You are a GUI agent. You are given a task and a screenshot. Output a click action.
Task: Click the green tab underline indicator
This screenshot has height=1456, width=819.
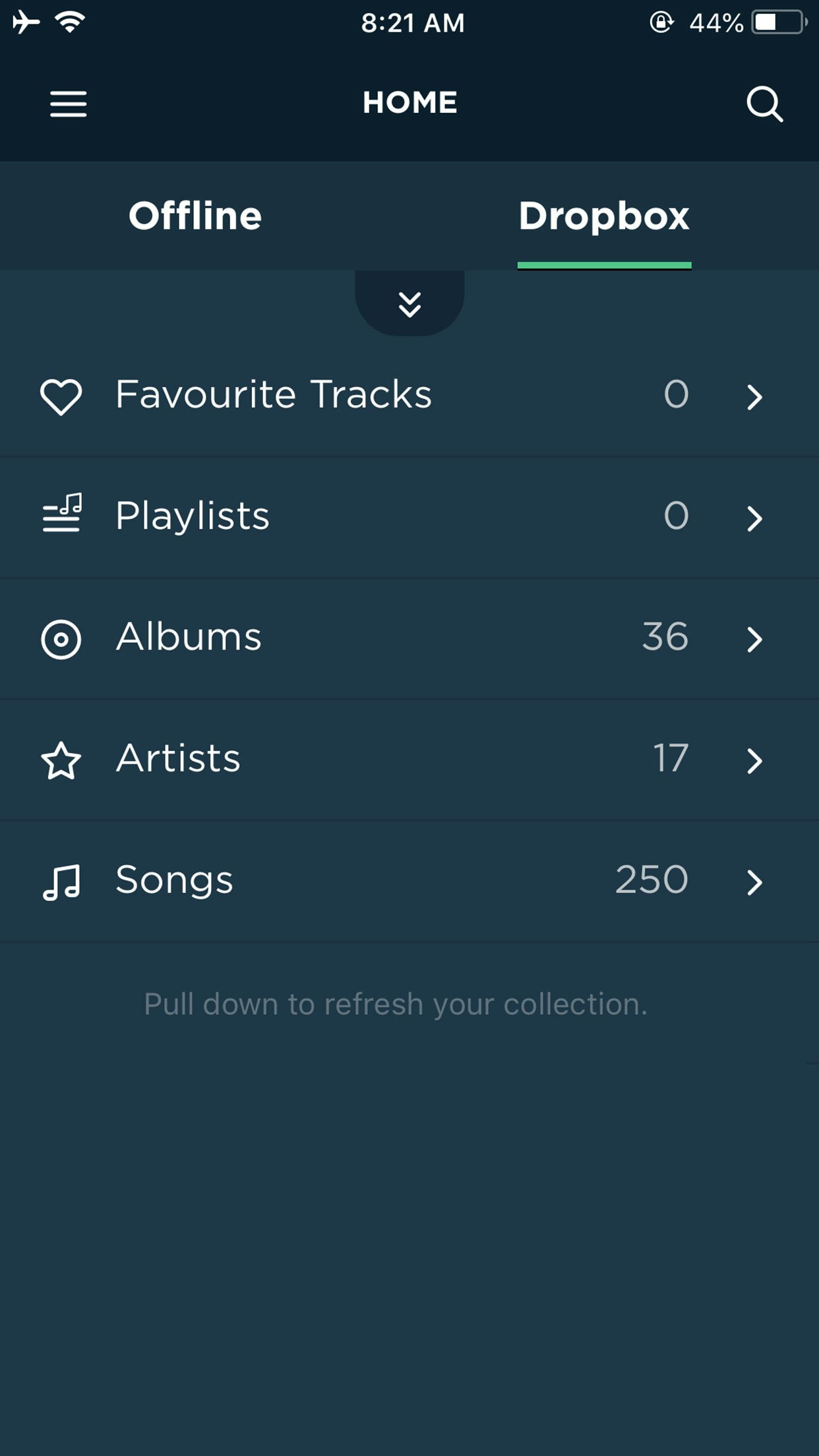coord(604,265)
